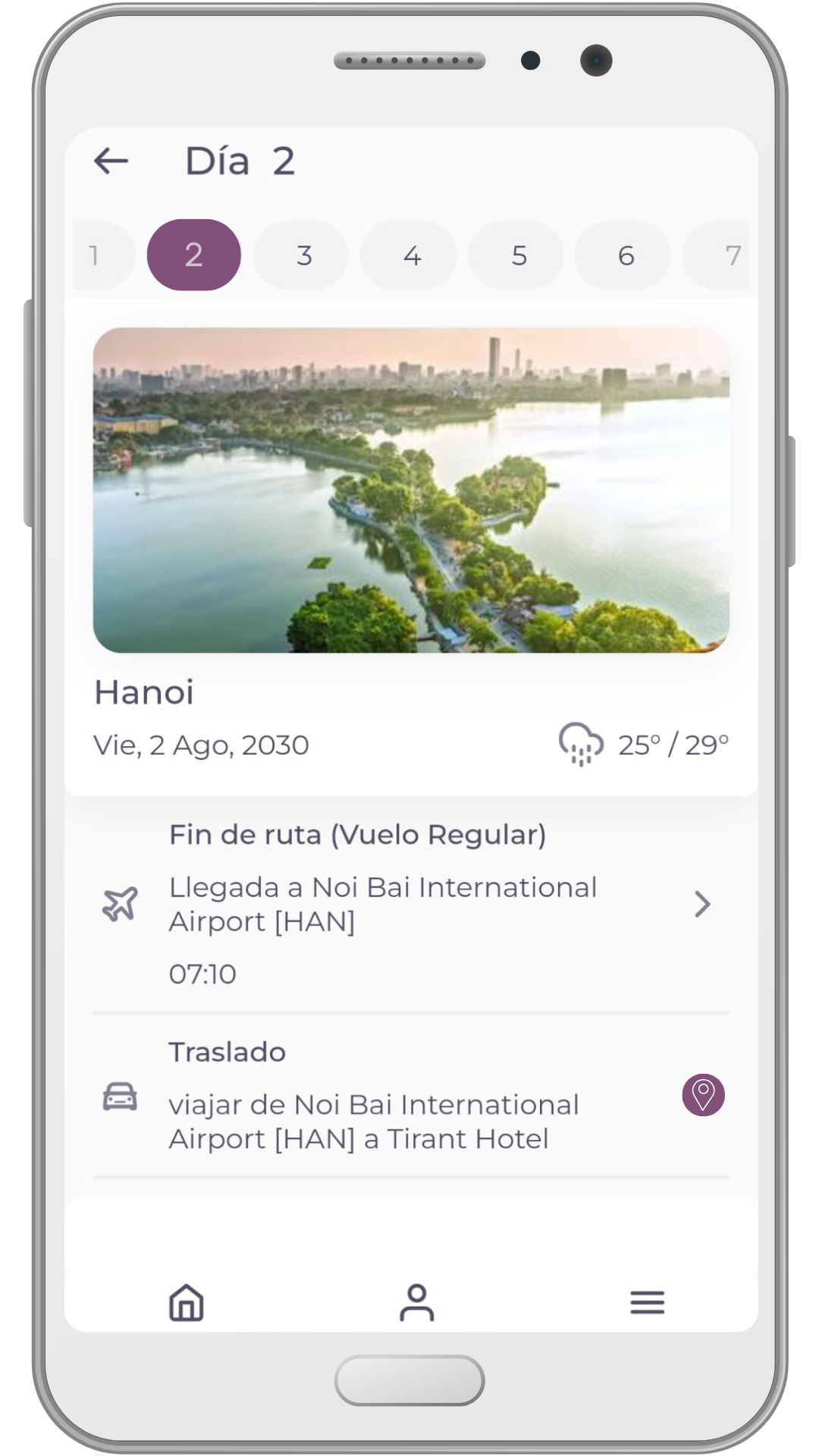This screenshot has height=1456, width=819.
Task: Go back using the arrow
Action: tap(111, 161)
